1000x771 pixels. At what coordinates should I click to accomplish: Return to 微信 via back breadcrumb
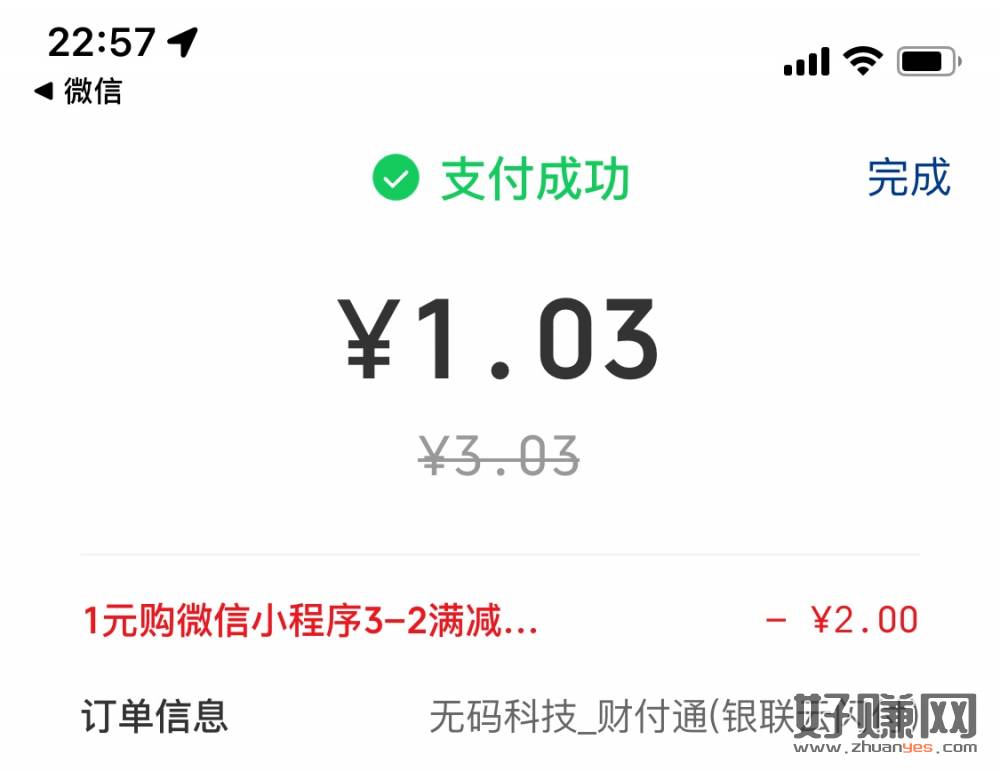point(78,92)
